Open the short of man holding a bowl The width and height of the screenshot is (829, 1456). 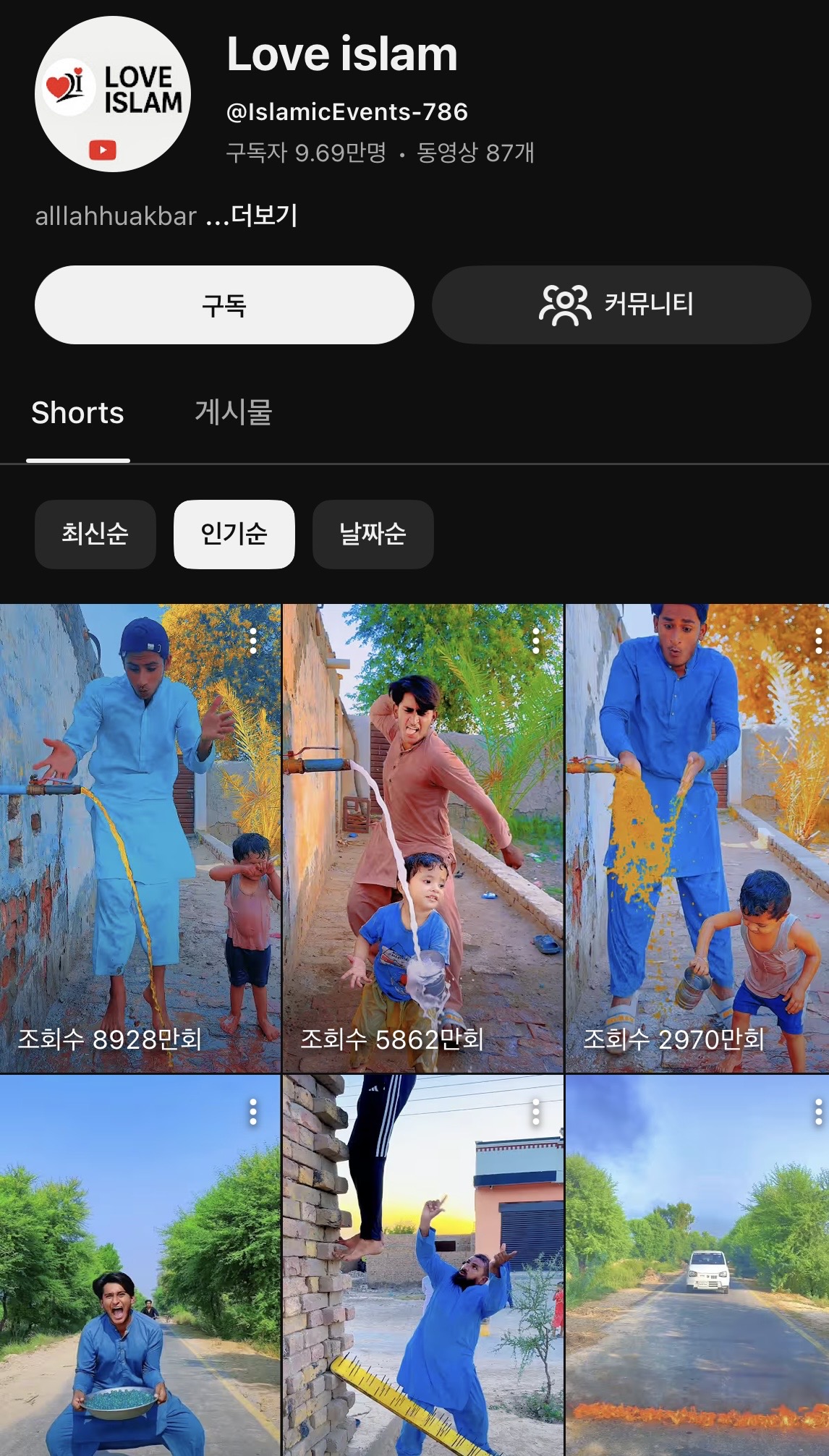point(140,1273)
